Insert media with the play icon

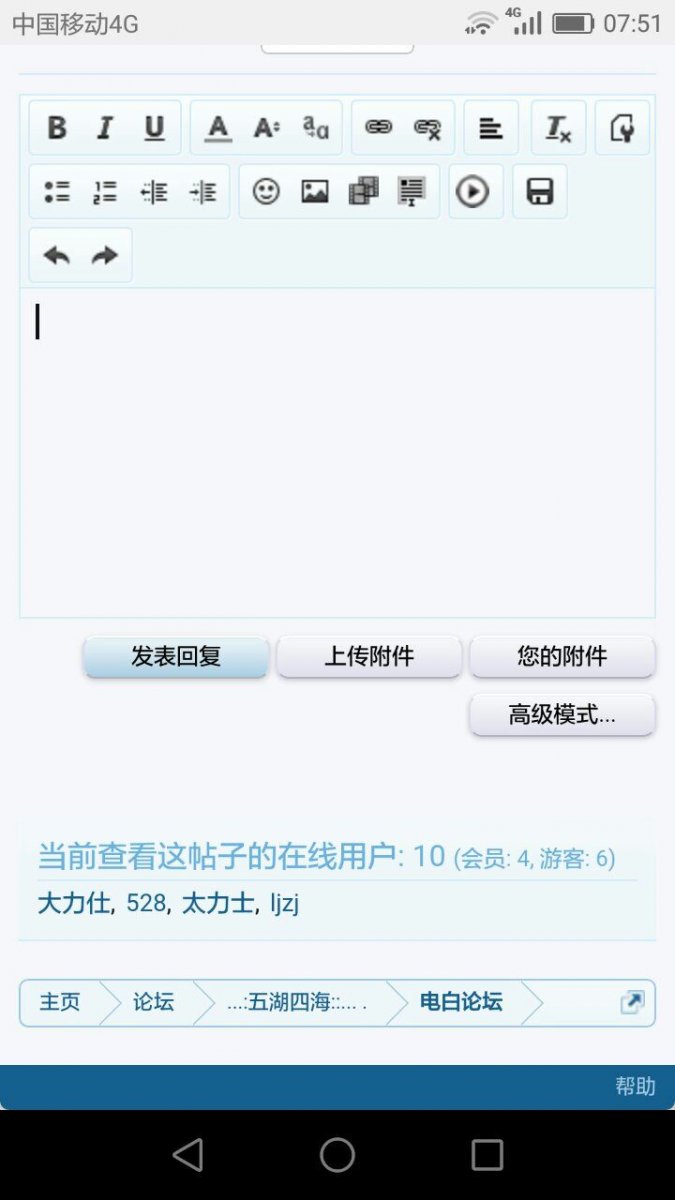(472, 191)
